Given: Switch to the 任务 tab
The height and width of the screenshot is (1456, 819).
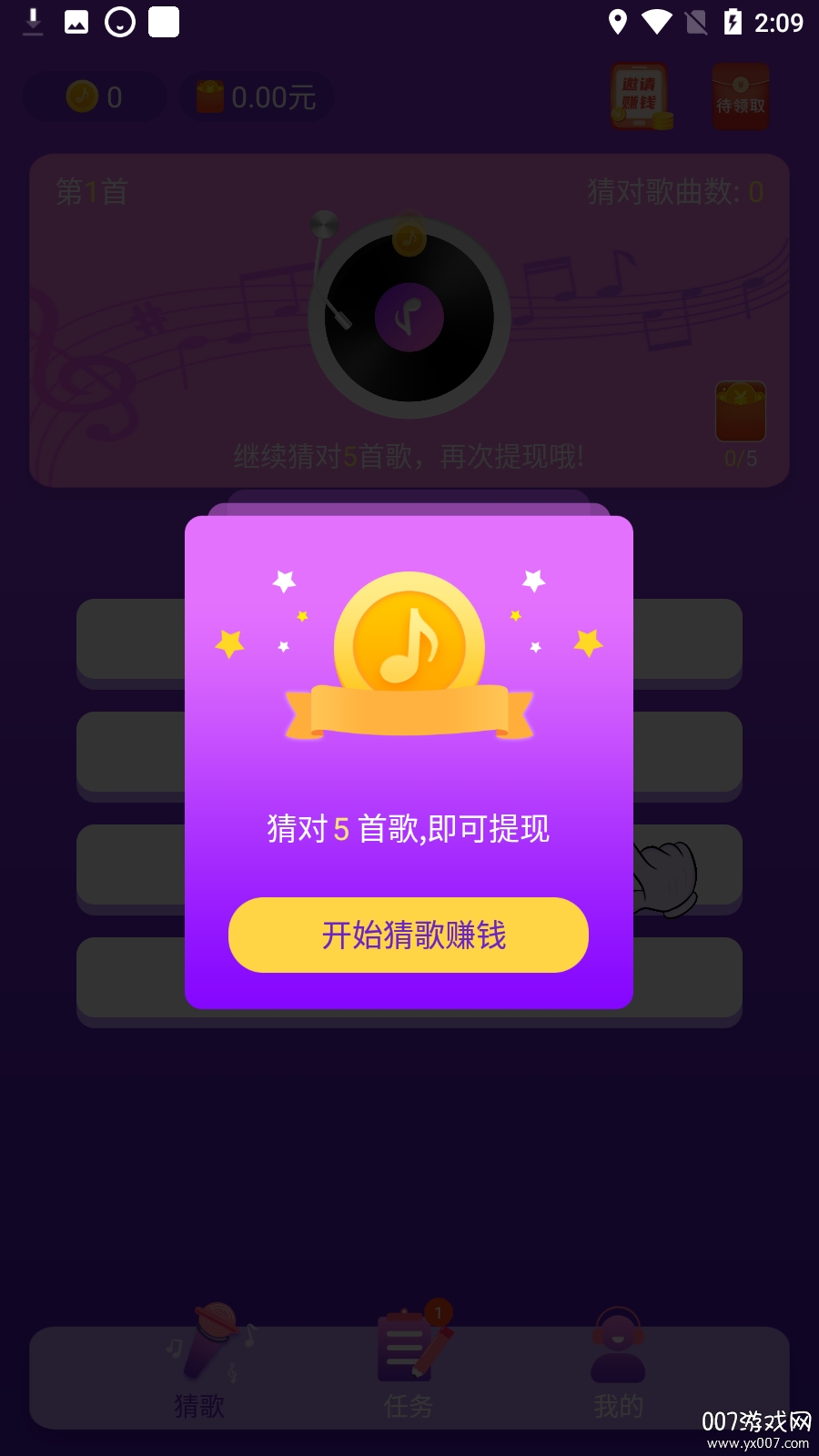Looking at the screenshot, I should [x=409, y=1362].
